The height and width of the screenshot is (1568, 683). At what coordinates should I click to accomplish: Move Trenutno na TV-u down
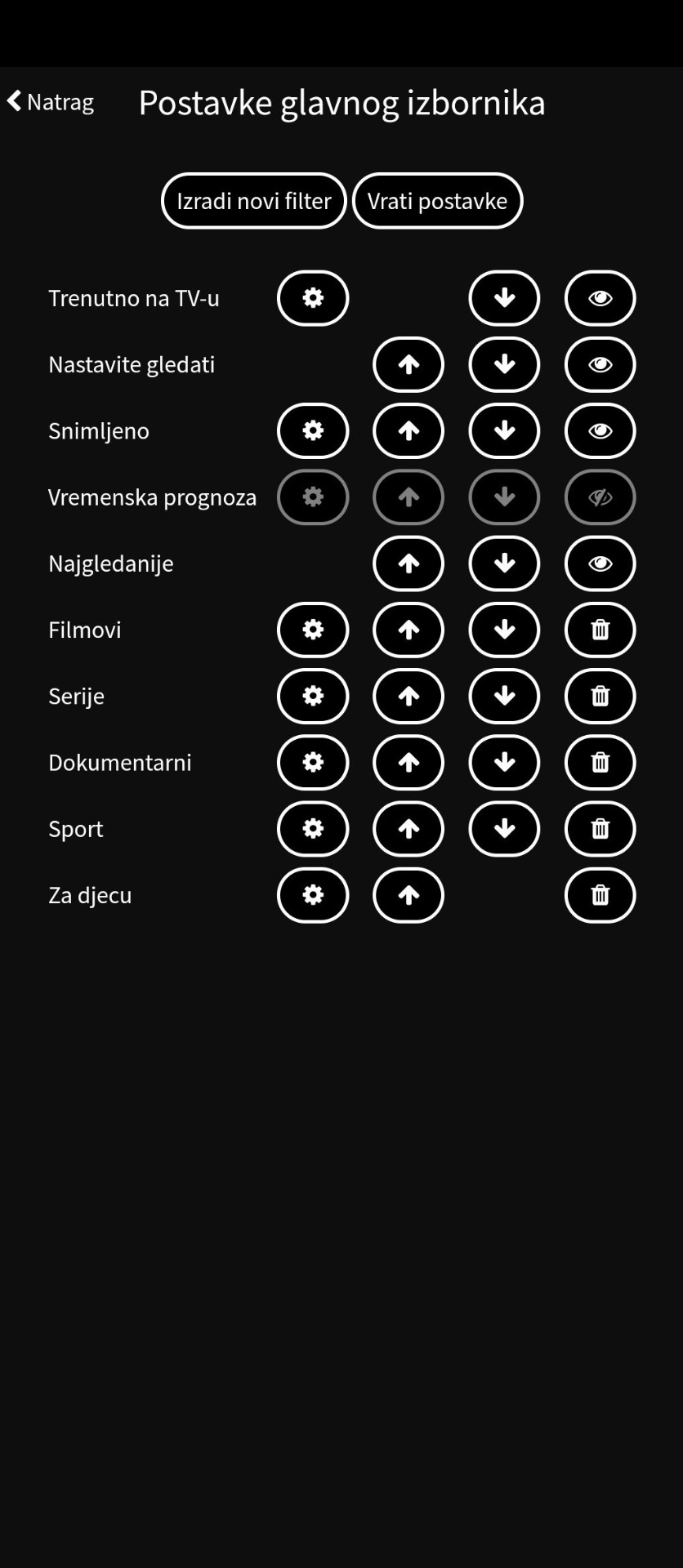(x=504, y=298)
